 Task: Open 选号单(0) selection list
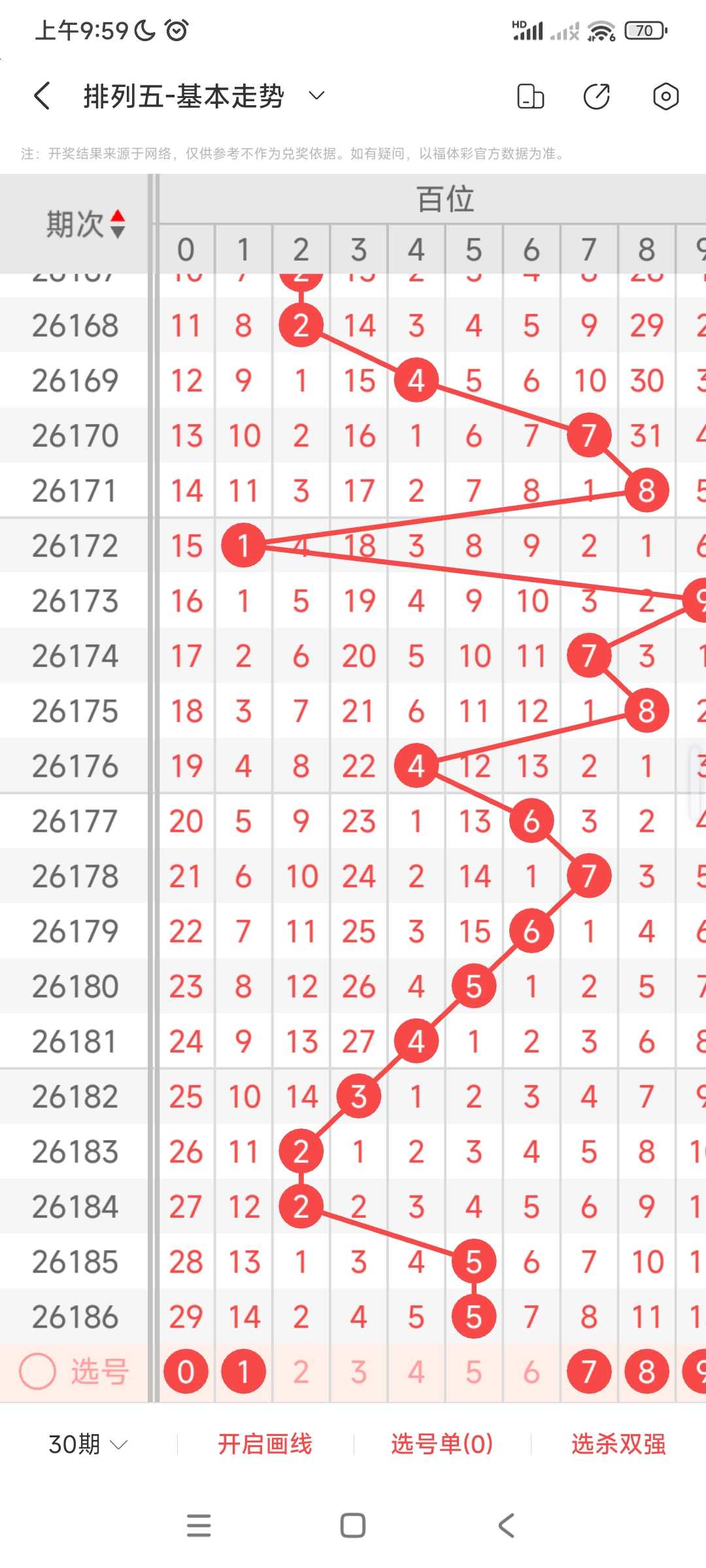point(442,1444)
